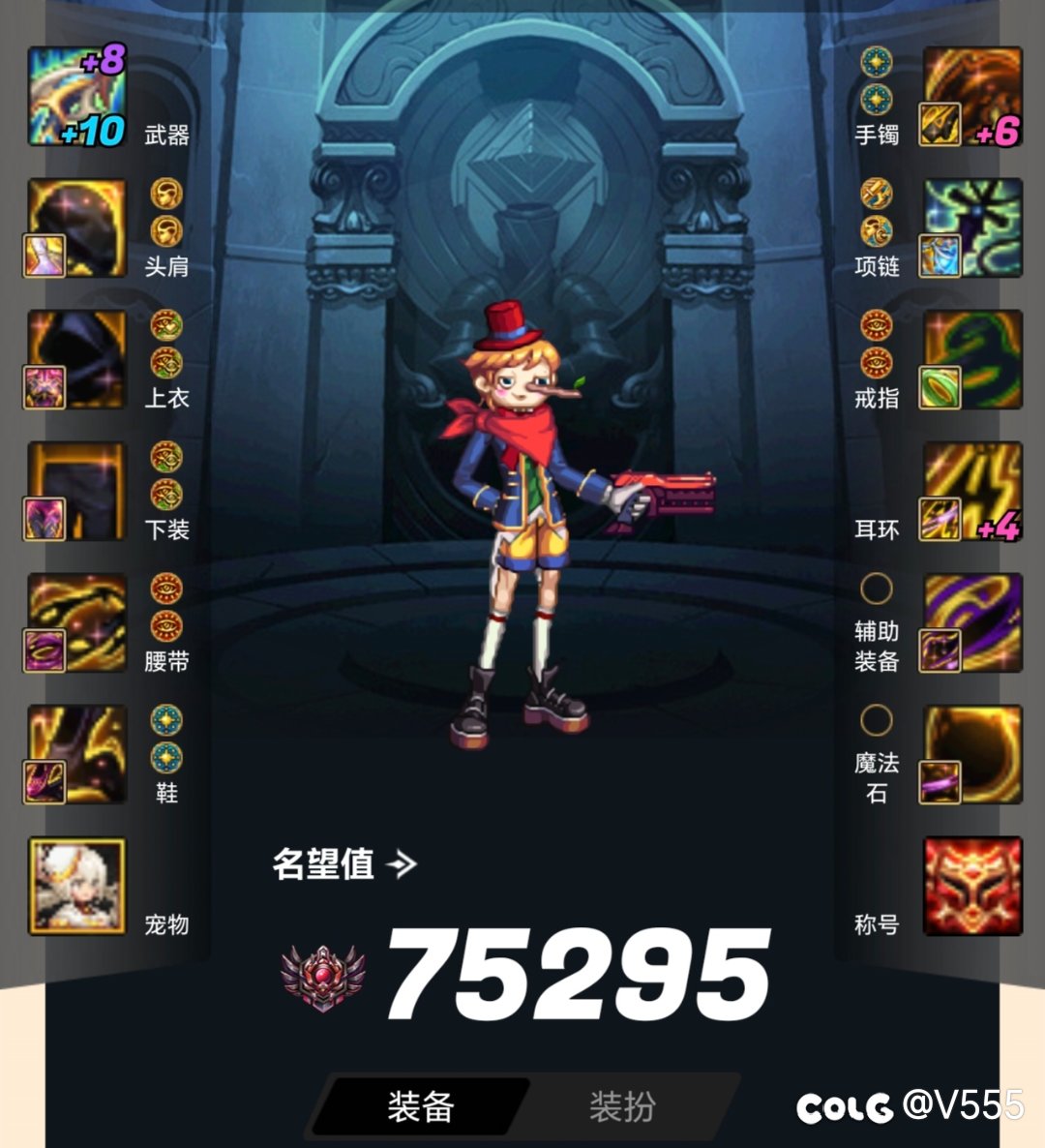Select the 装备 tab

421,1105
